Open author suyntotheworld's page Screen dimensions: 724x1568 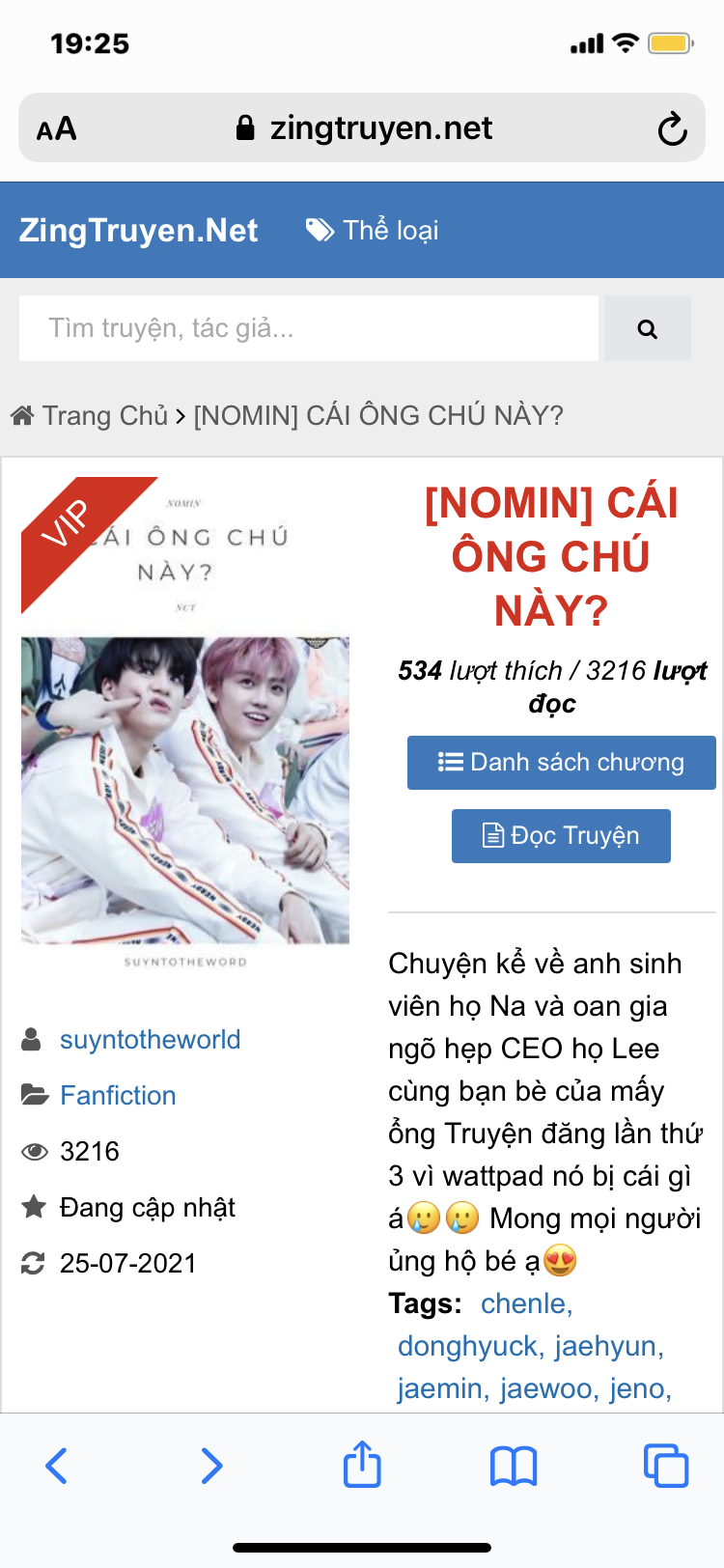pyautogui.click(x=150, y=1040)
